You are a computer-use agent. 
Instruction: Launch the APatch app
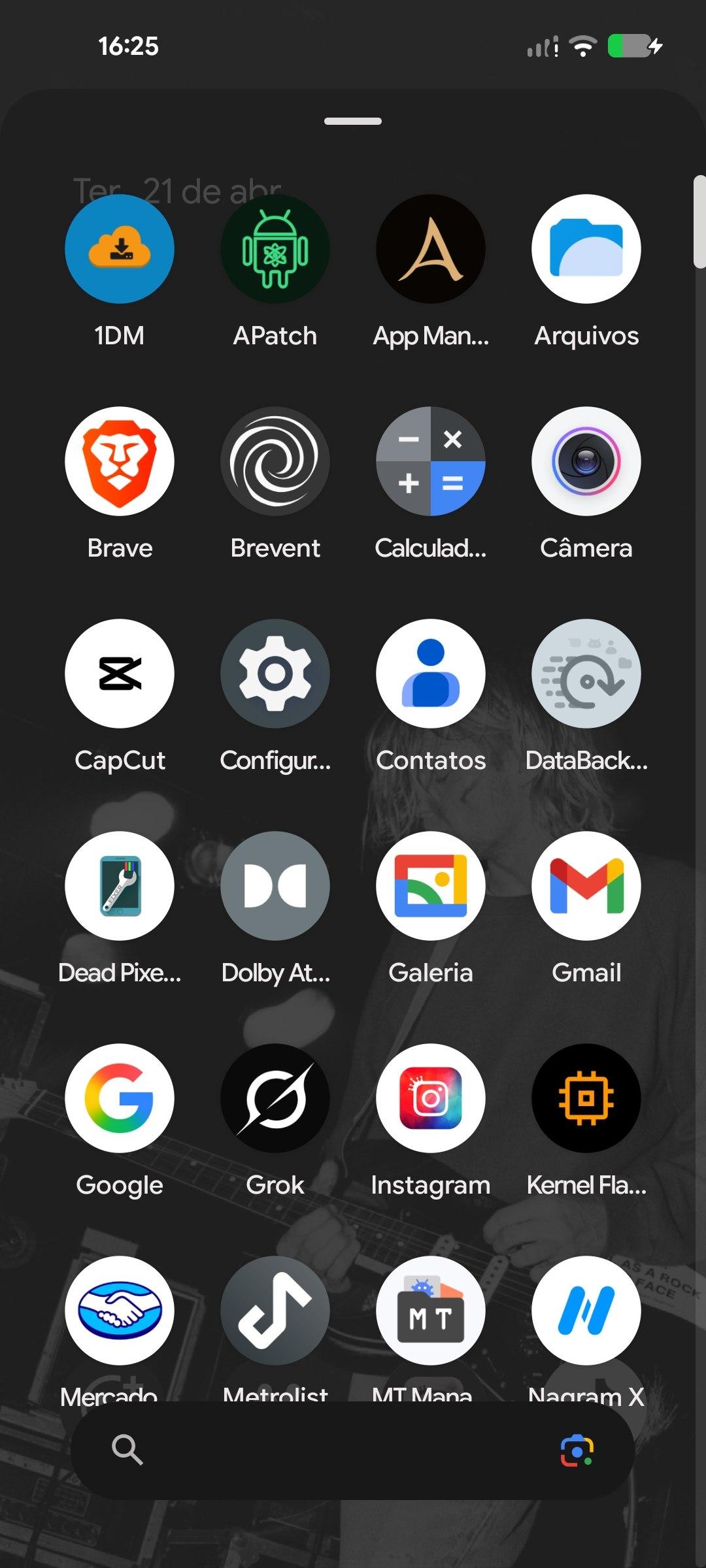point(275,249)
